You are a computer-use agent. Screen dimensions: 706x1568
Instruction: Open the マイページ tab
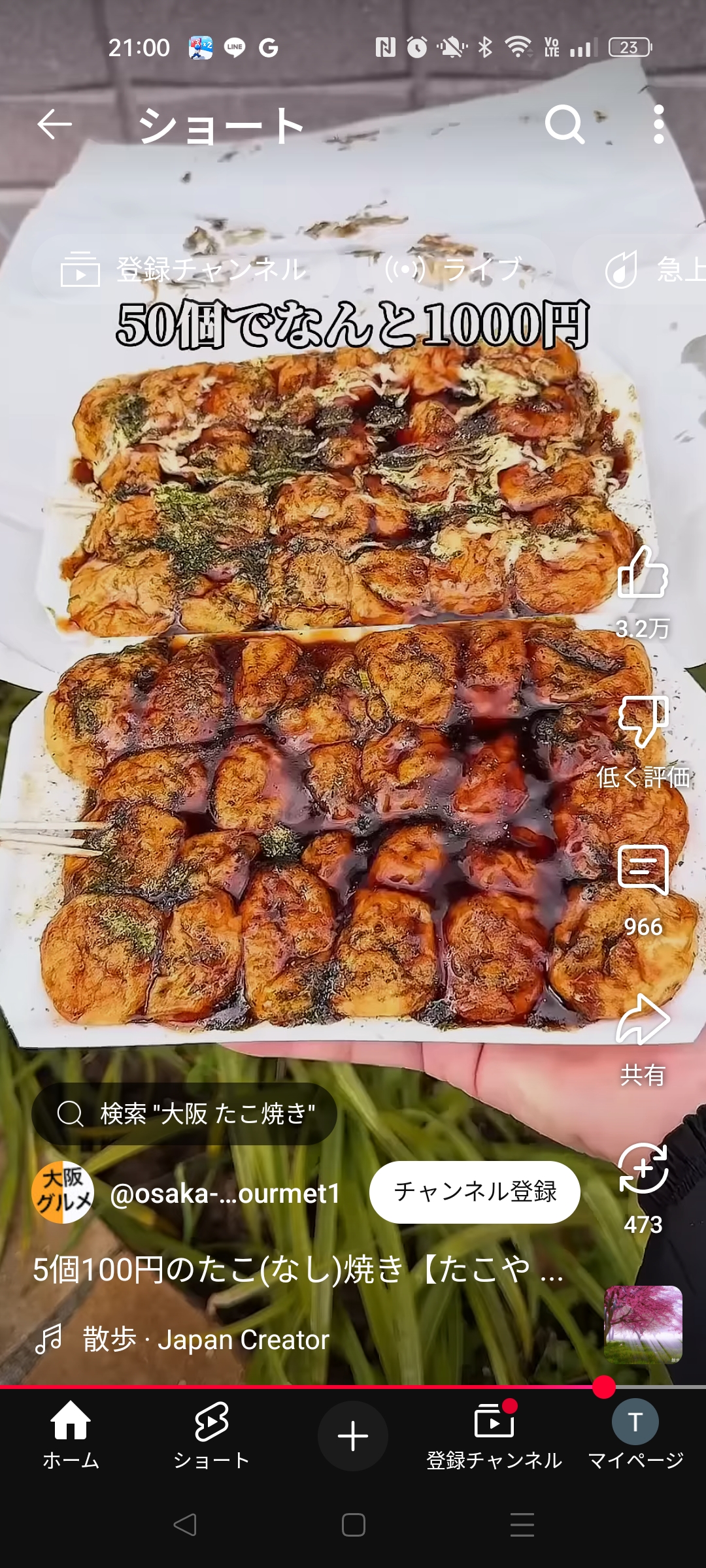coord(635,1435)
